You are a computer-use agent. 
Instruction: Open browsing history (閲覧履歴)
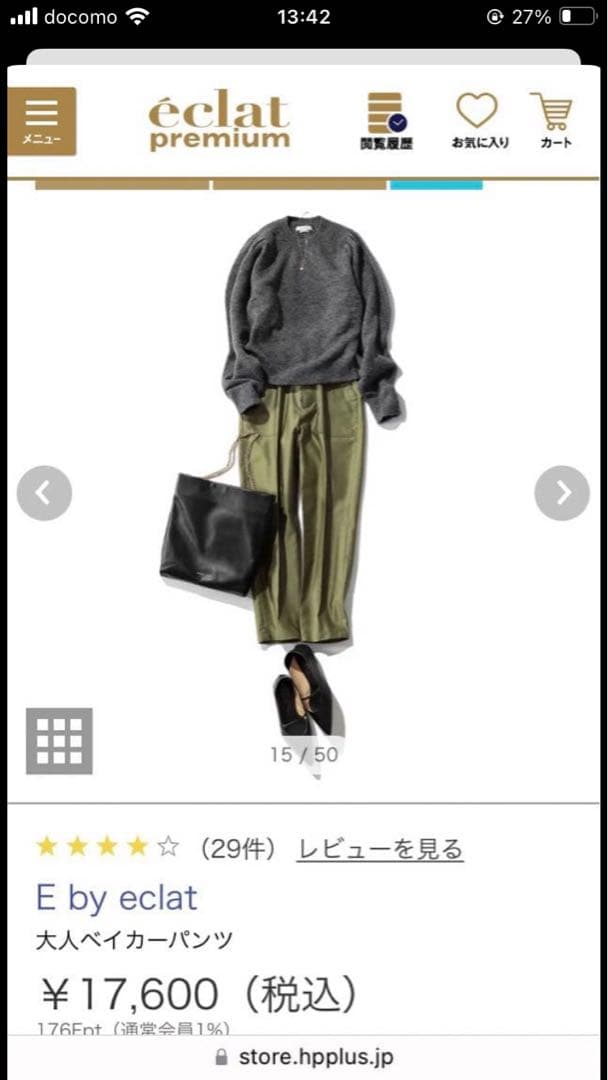pos(386,121)
